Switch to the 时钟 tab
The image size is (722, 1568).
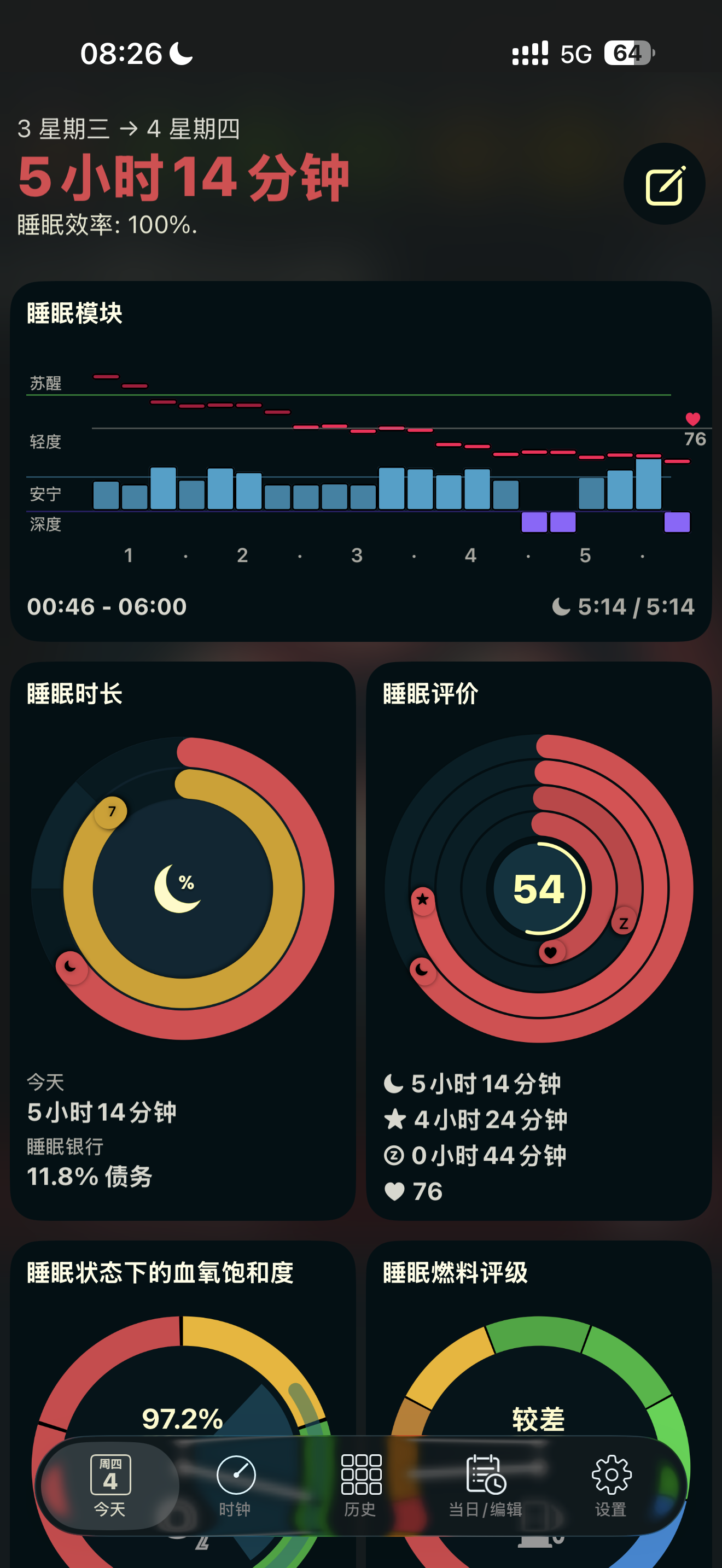pos(236,1485)
